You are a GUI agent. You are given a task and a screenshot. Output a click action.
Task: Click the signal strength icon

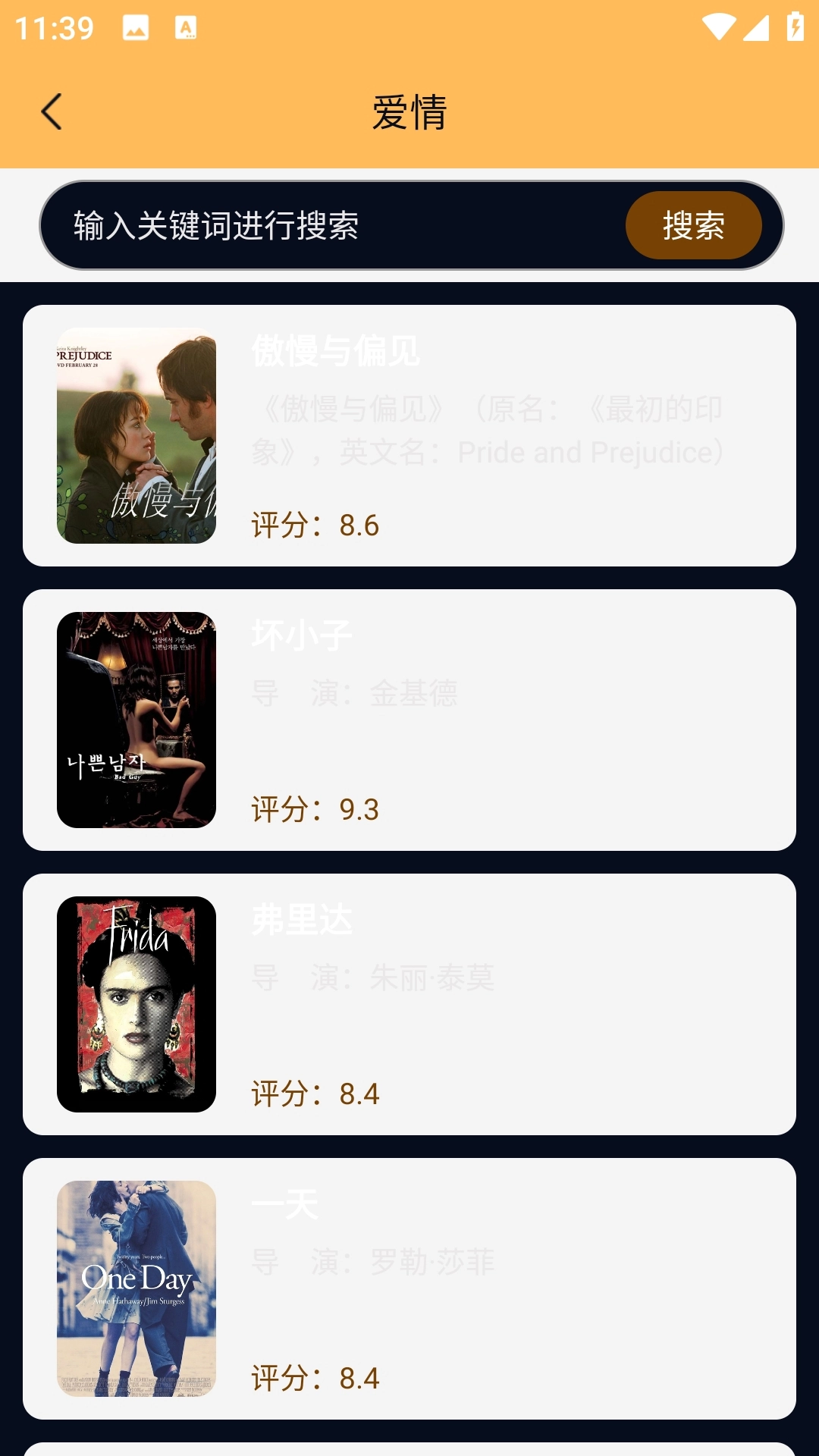coord(756,27)
